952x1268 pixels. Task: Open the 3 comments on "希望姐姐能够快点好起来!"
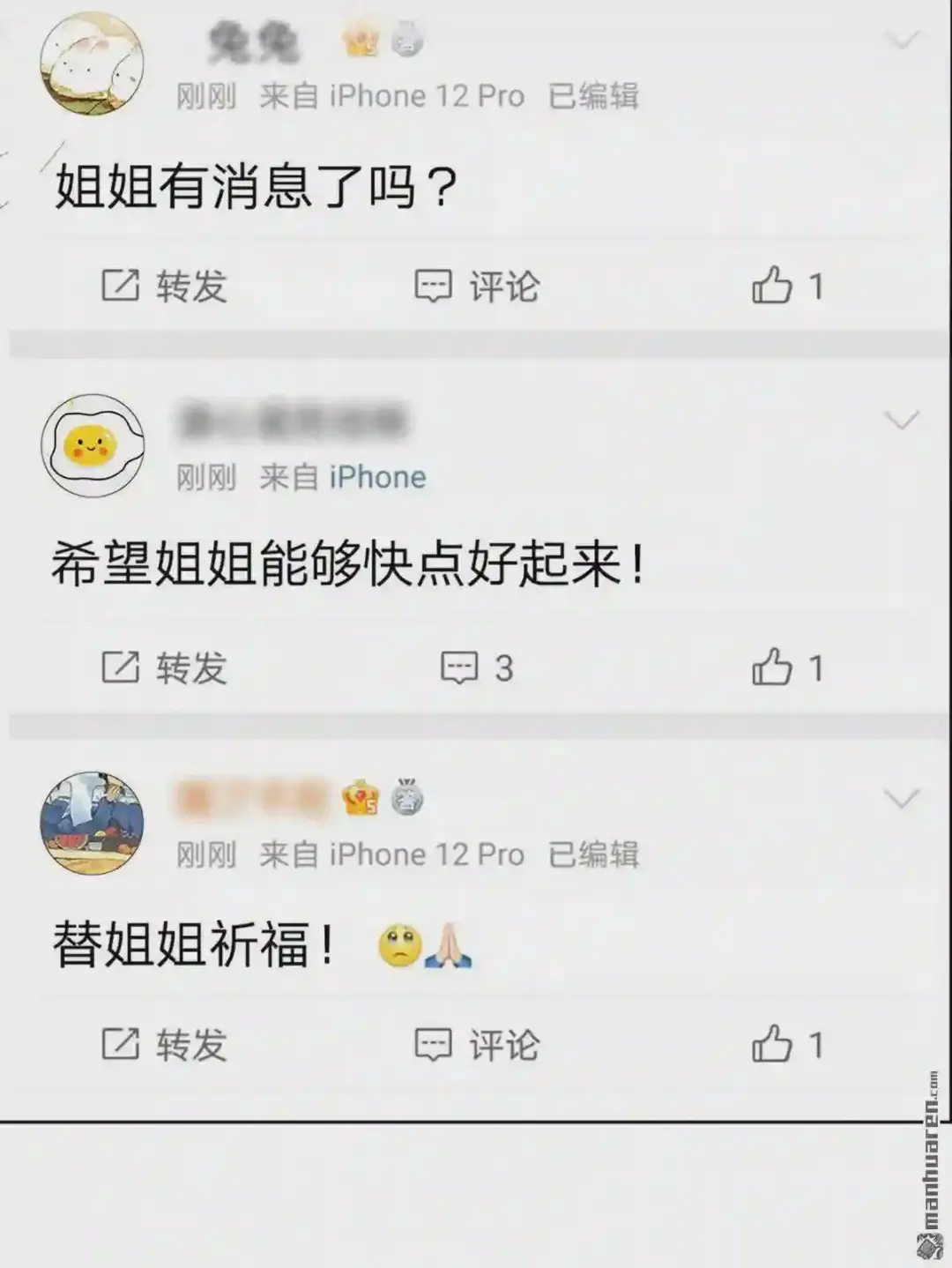[x=477, y=668]
